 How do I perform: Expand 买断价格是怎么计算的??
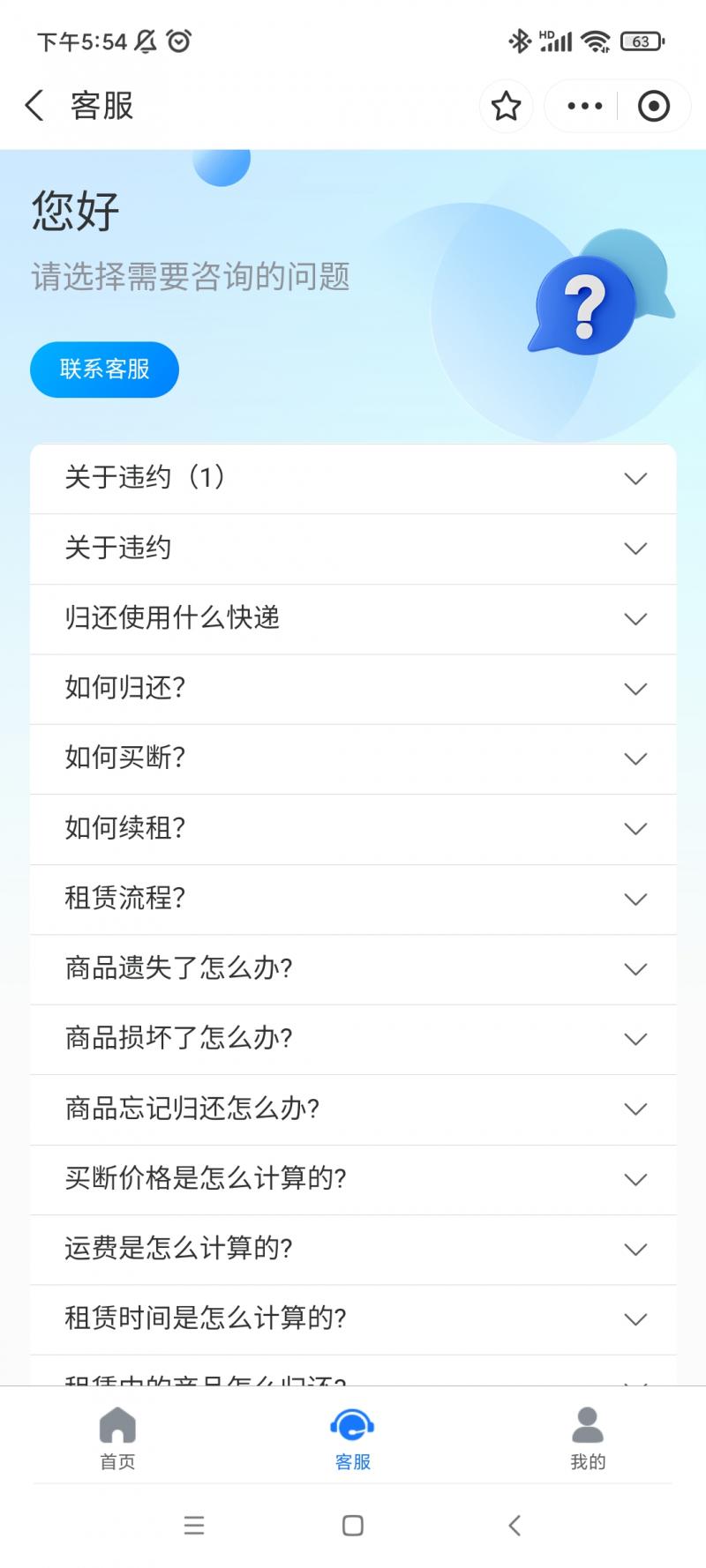353,1179
